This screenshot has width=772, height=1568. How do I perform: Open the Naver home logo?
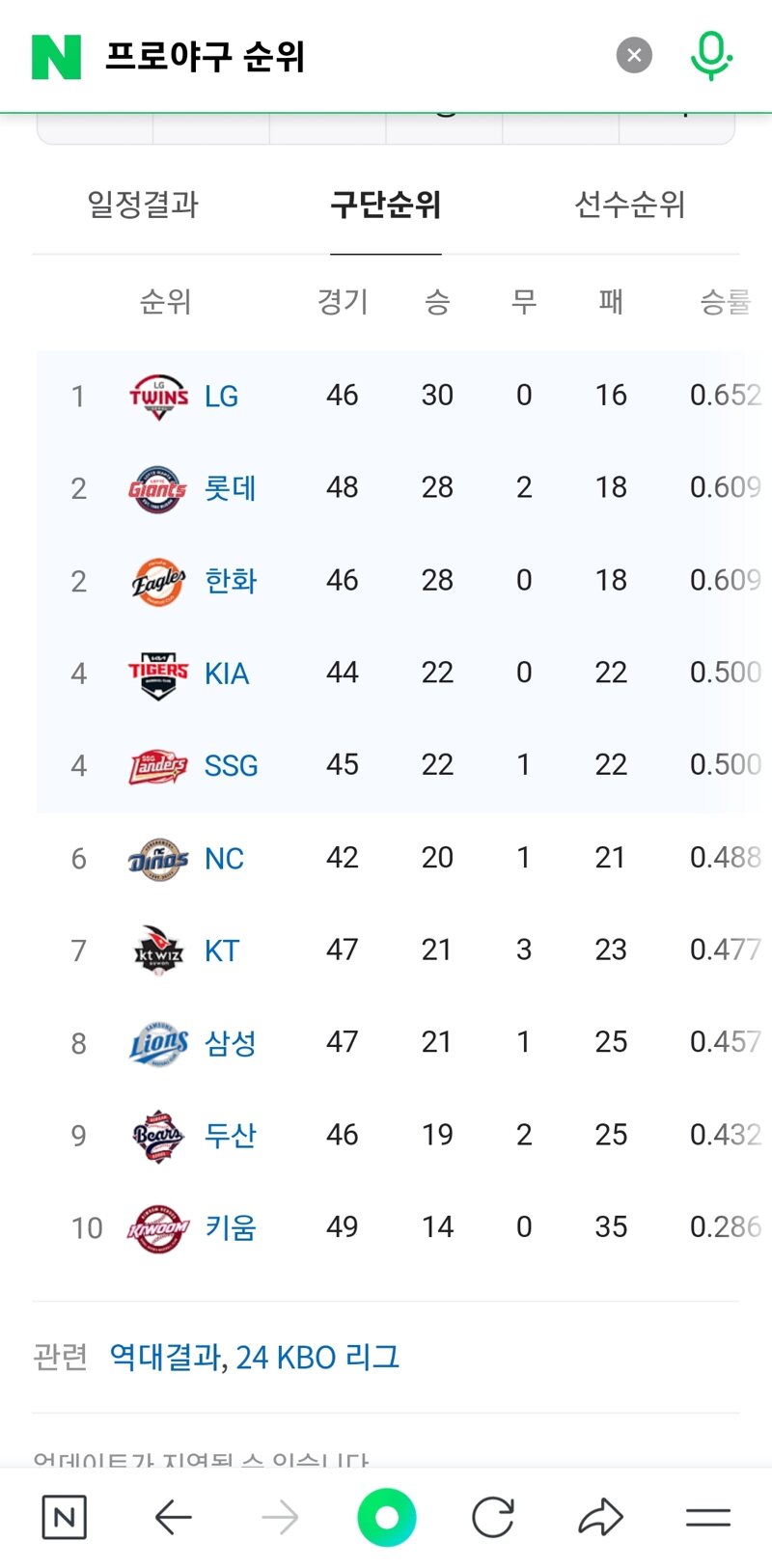56,57
